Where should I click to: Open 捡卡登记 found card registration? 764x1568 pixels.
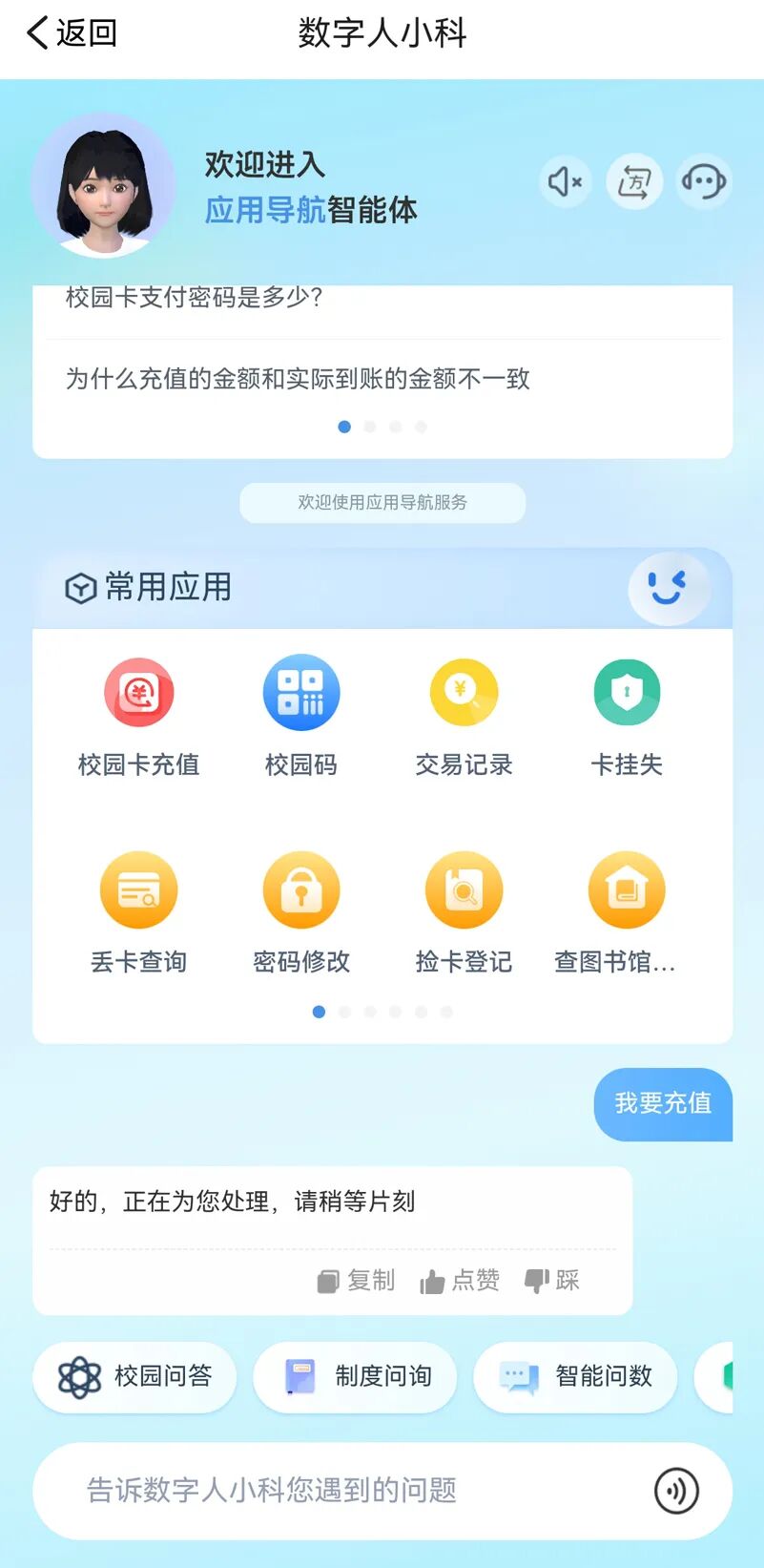point(464,891)
